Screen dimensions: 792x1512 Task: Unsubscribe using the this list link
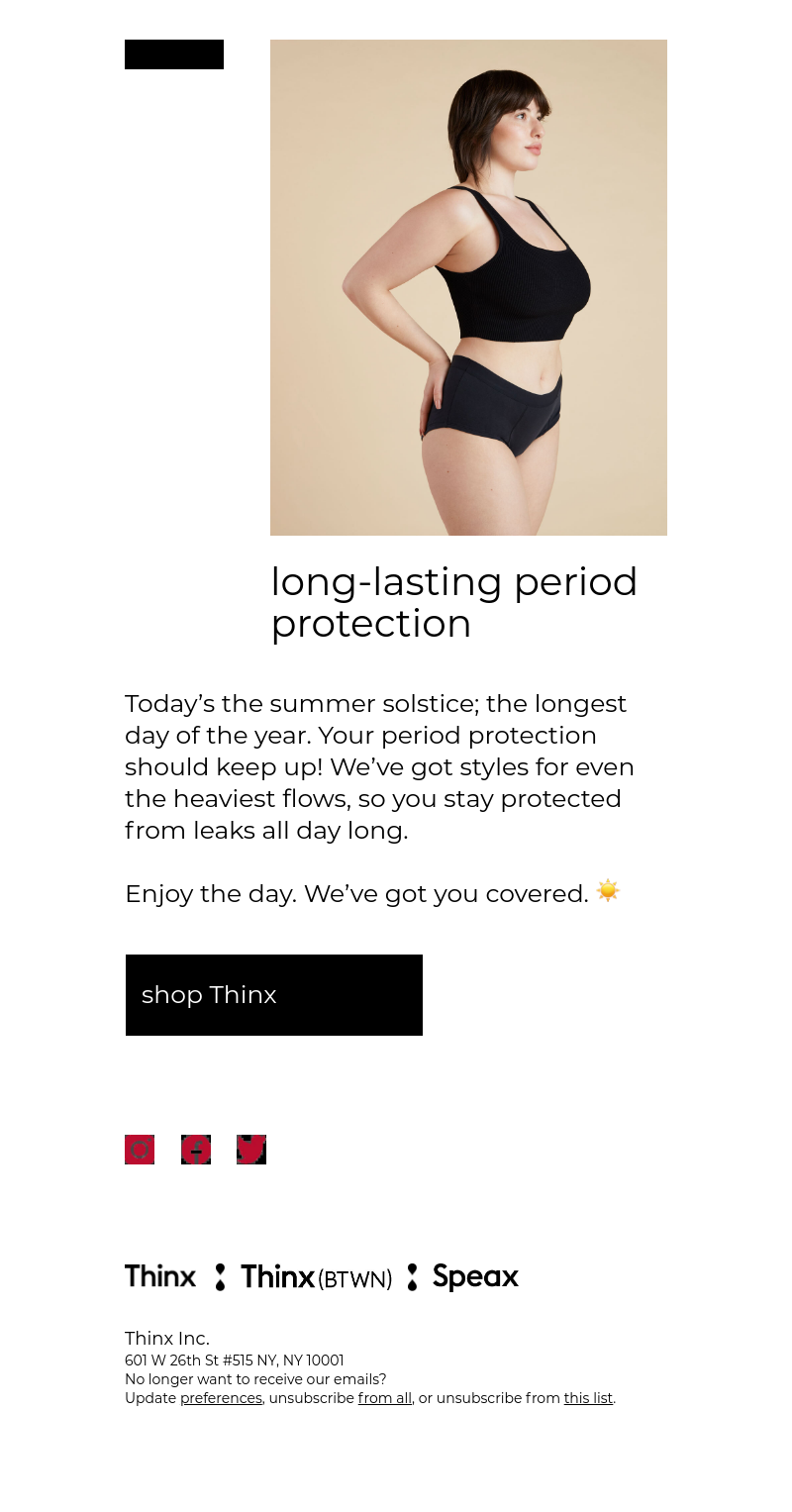(588, 1398)
